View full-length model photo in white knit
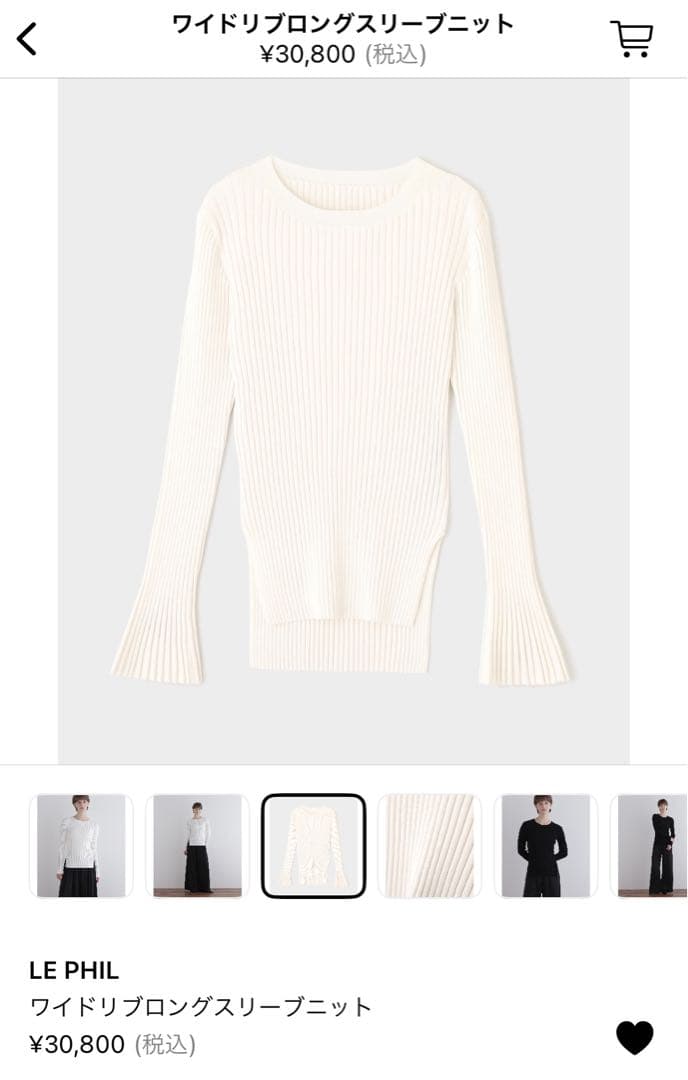688x1080 pixels. [x=197, y=845]
